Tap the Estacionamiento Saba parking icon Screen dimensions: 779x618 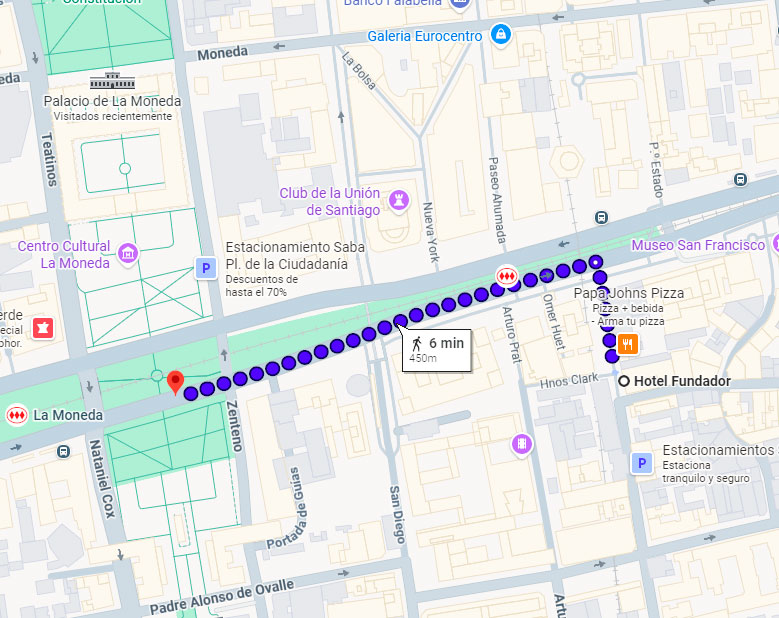tap(206, 269)
